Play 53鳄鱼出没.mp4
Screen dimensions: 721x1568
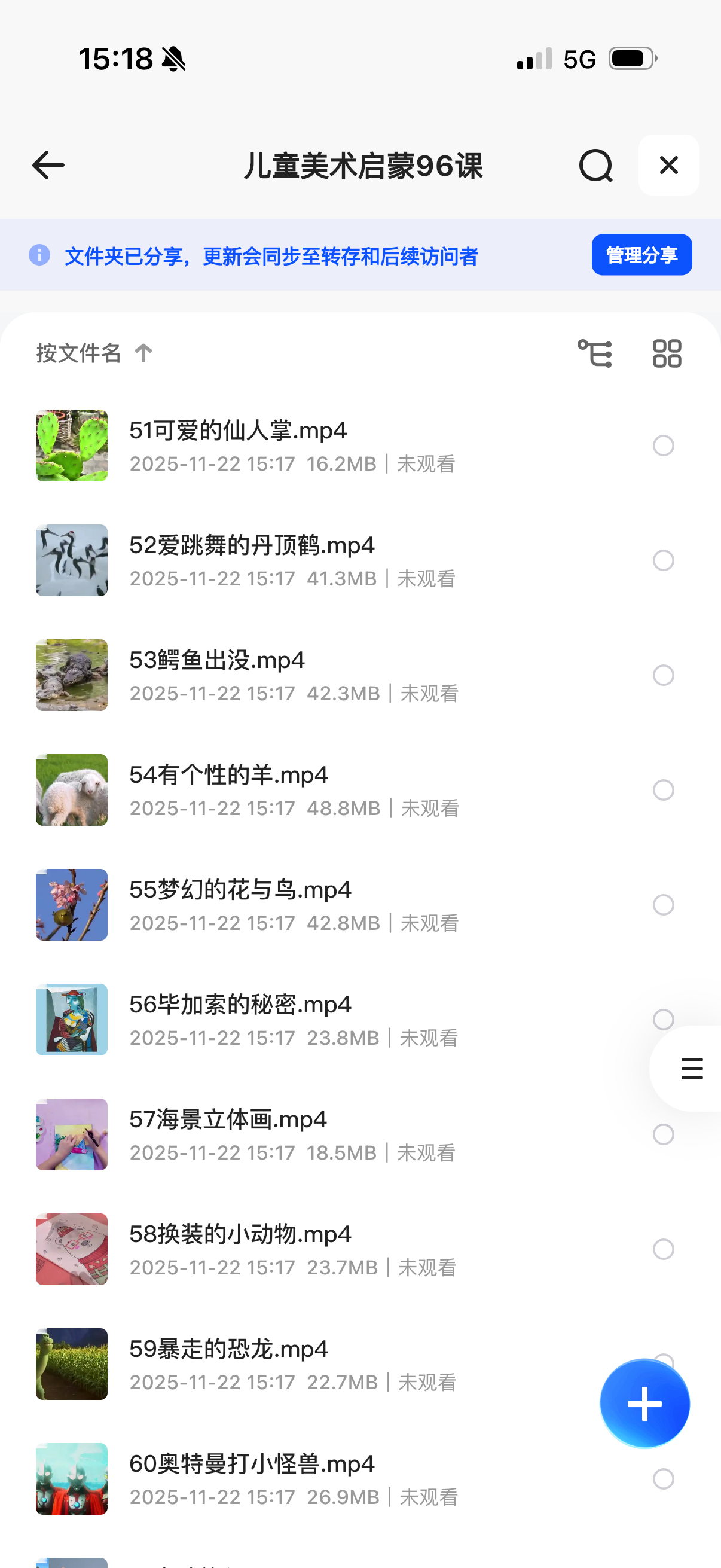pyautogui.click(x=216, y=660)
